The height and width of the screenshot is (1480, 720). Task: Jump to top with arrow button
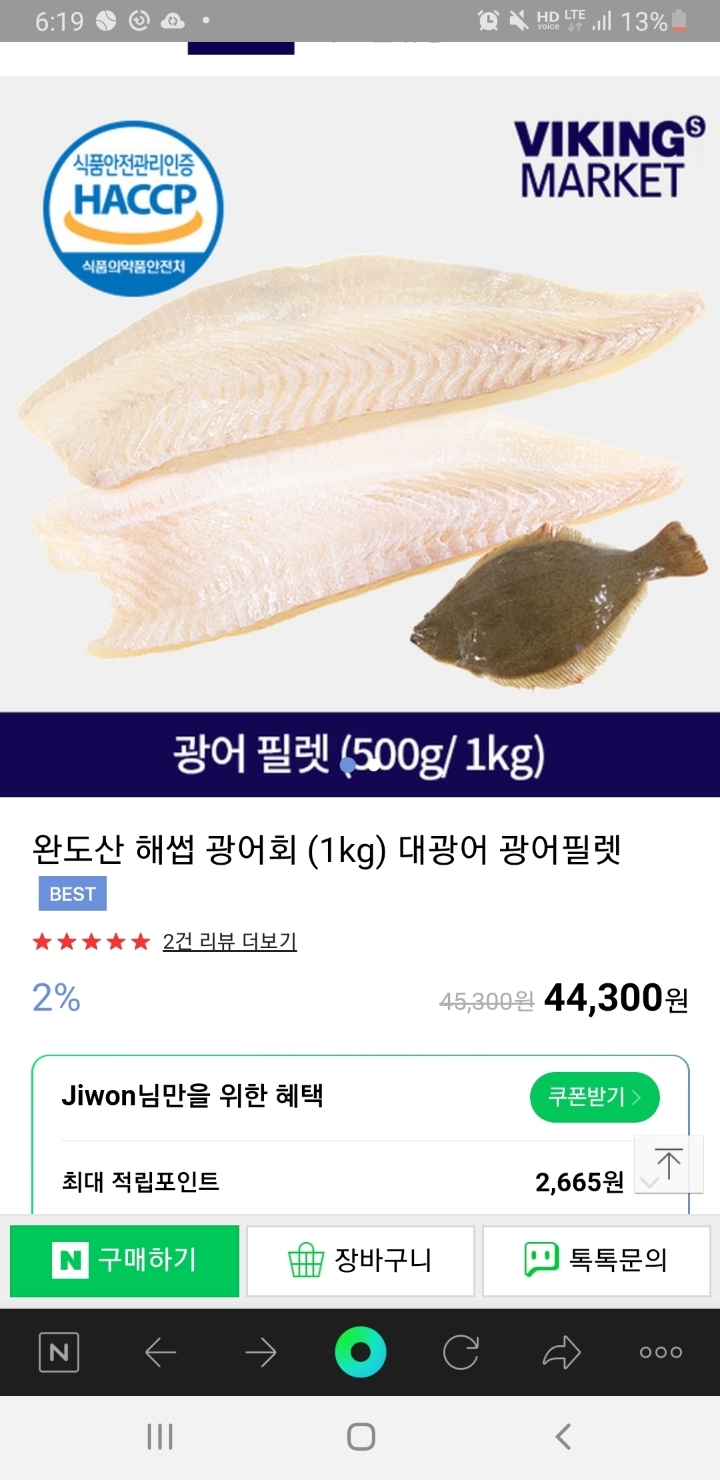pos(668,1164)
